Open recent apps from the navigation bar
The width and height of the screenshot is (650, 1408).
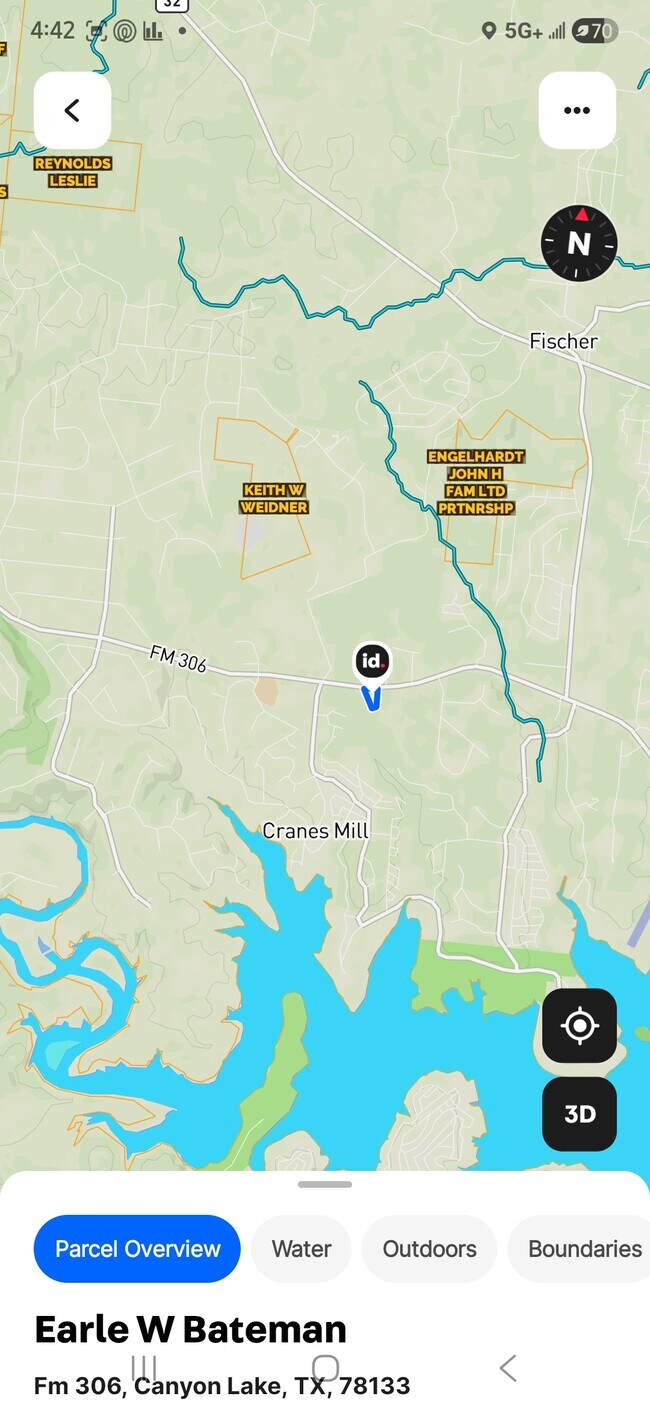(x=144, y=1368)
